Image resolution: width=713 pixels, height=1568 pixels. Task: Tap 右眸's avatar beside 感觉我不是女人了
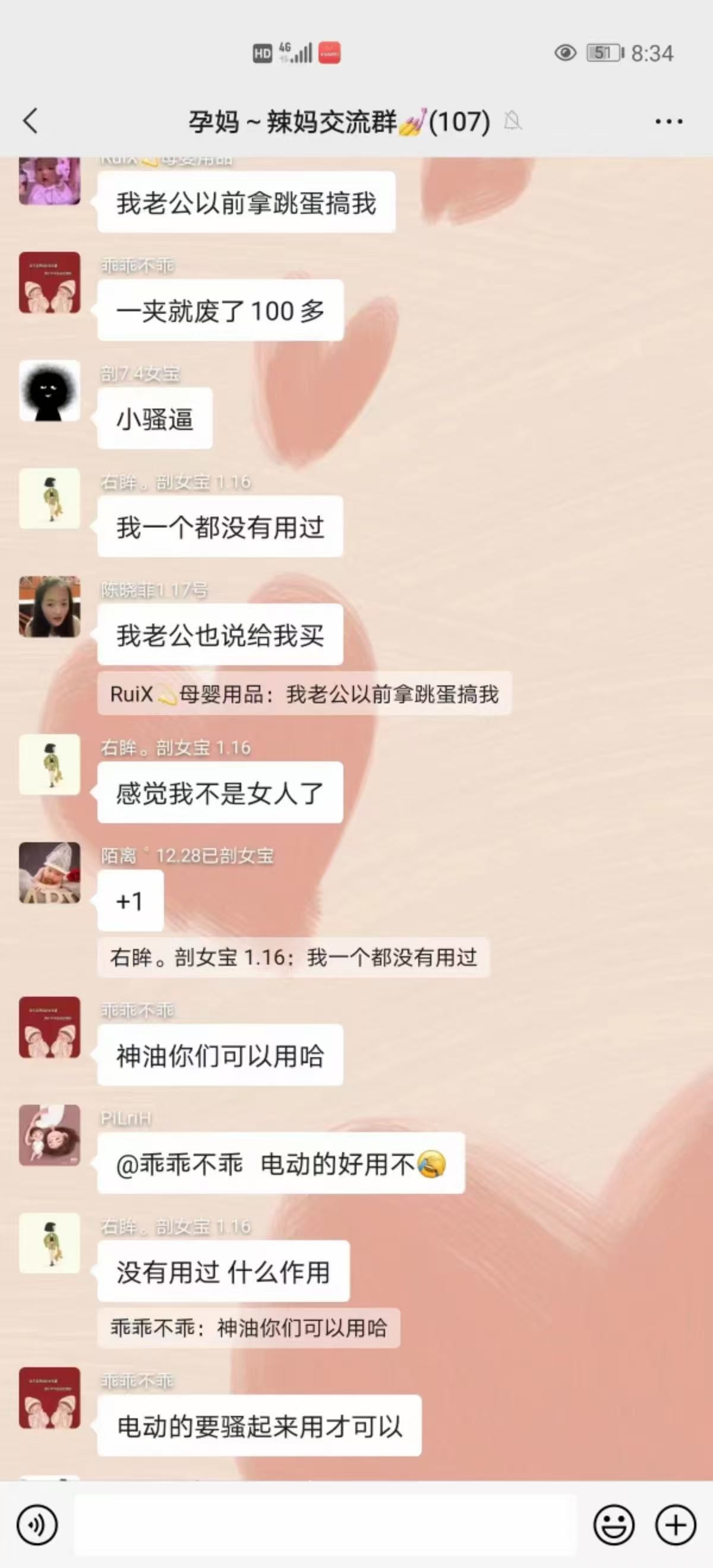tap(49, 764)
